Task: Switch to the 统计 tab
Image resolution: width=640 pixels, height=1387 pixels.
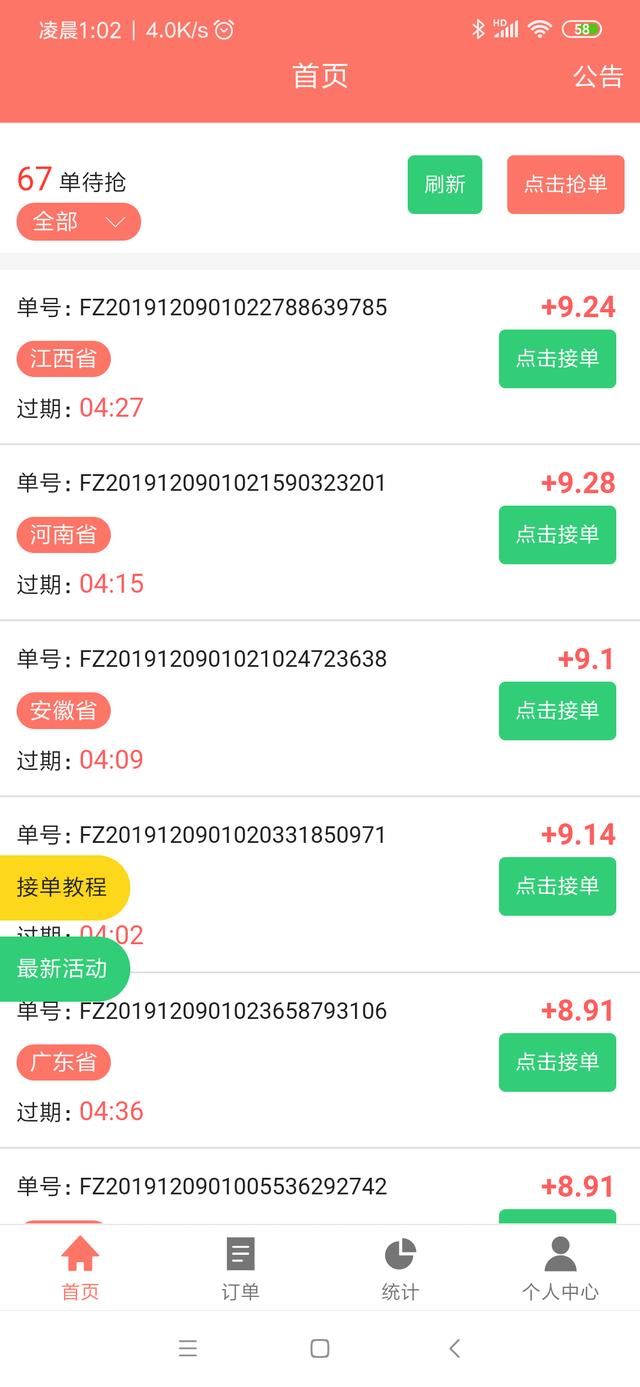Action: point(400,1268)
